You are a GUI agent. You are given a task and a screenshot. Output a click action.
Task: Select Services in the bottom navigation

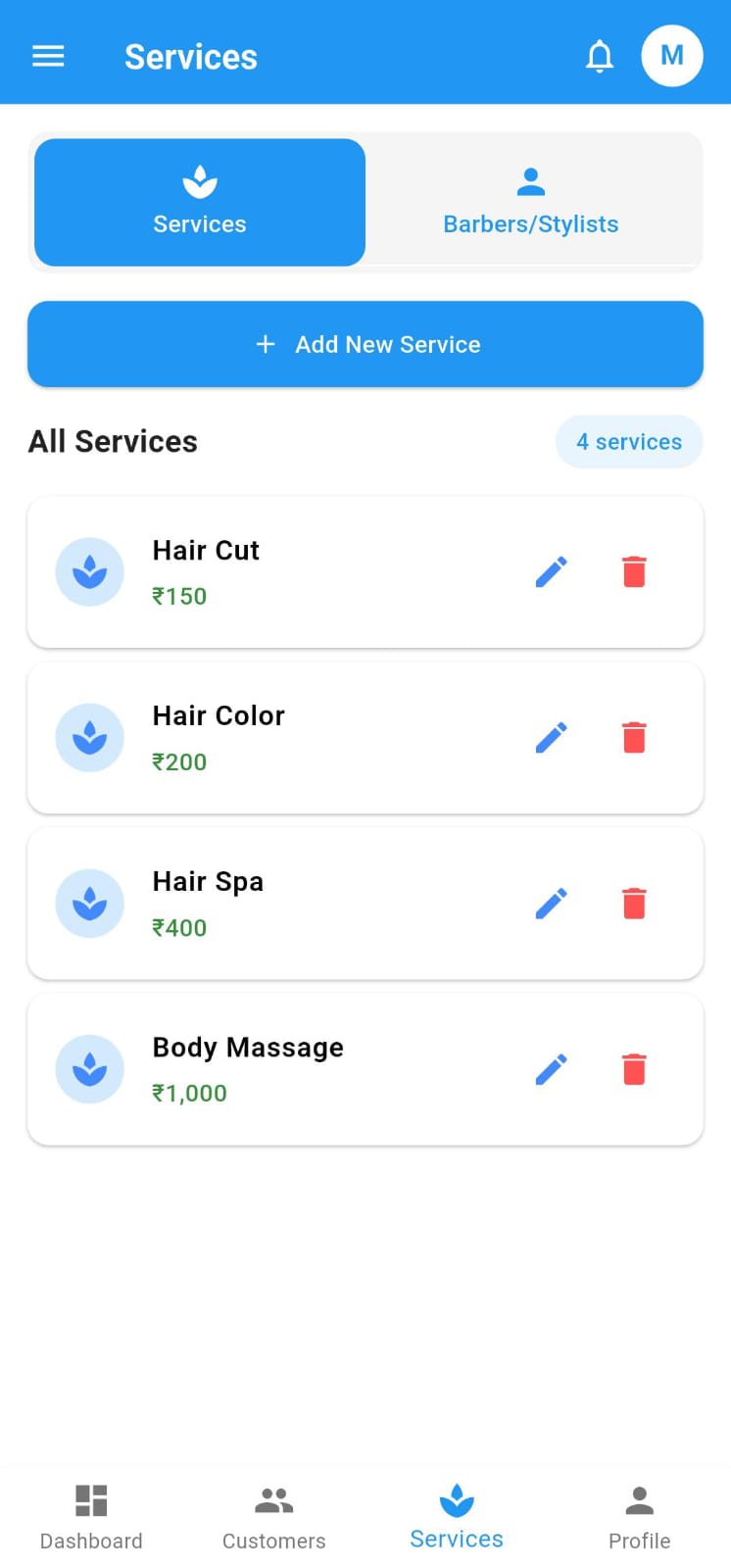[457, 1514]
